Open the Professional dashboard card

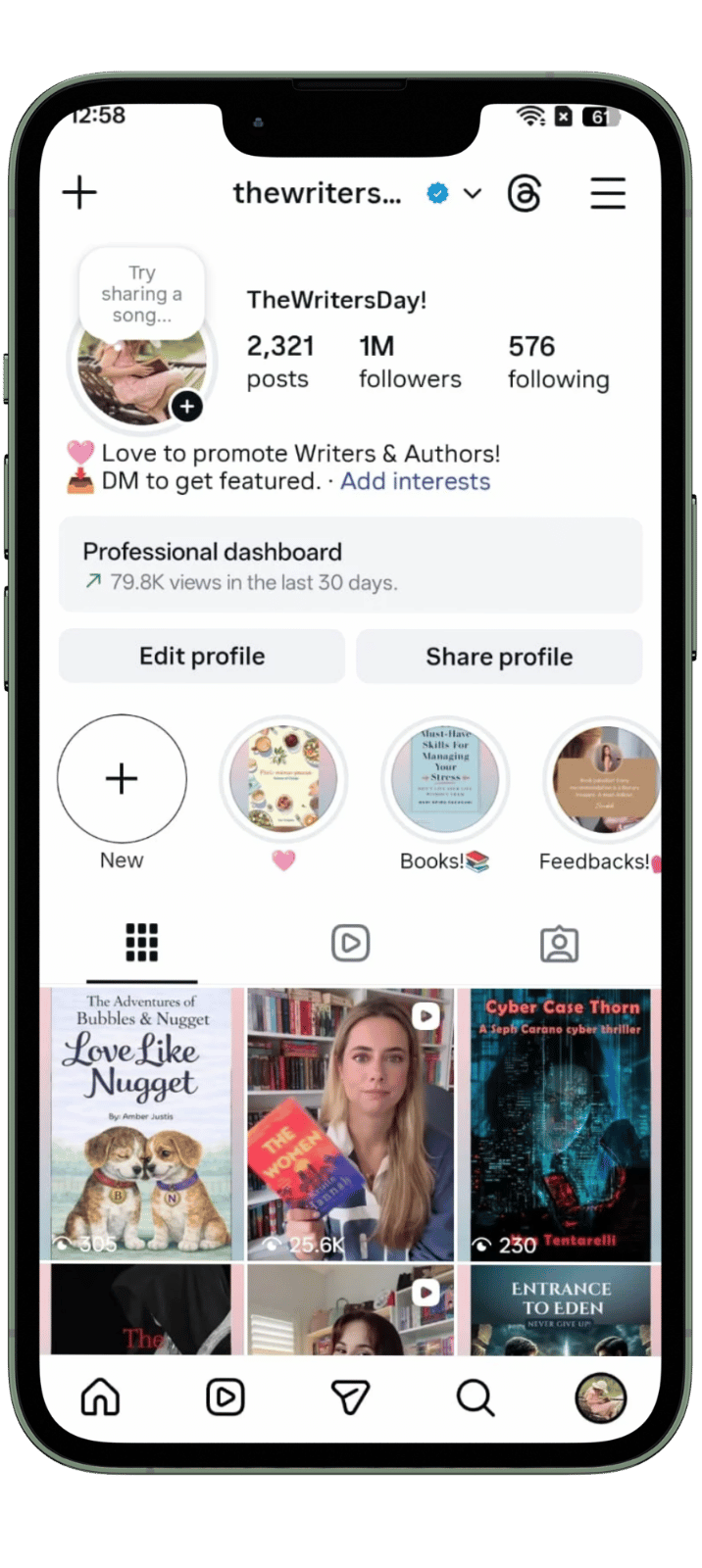(x=350, y=565)
